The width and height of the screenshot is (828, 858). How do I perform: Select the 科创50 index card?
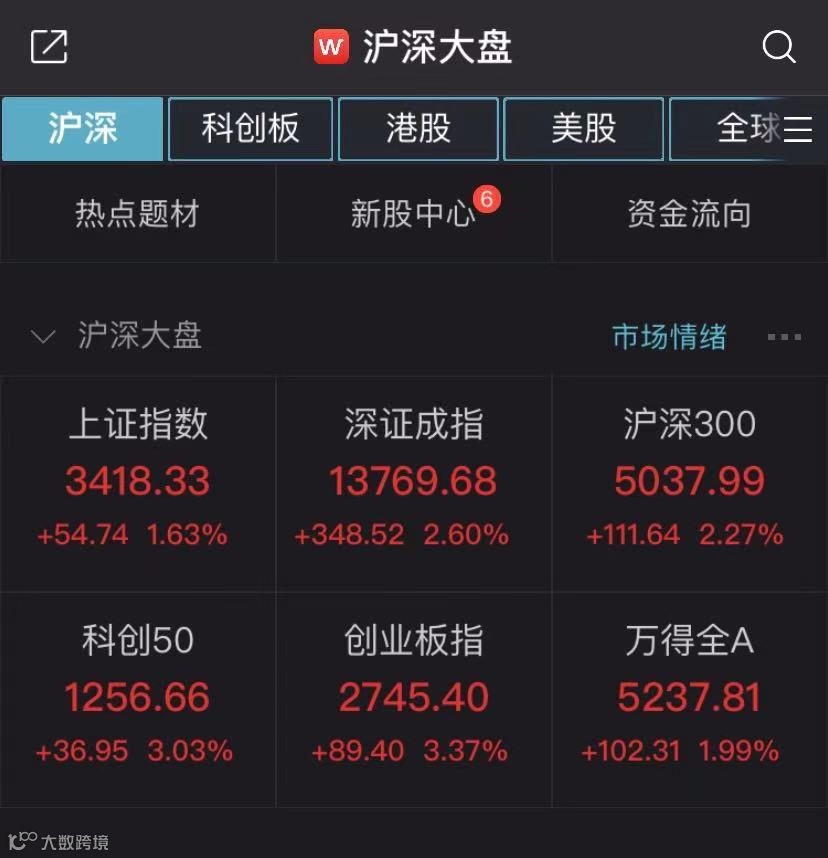pos(138,698)
